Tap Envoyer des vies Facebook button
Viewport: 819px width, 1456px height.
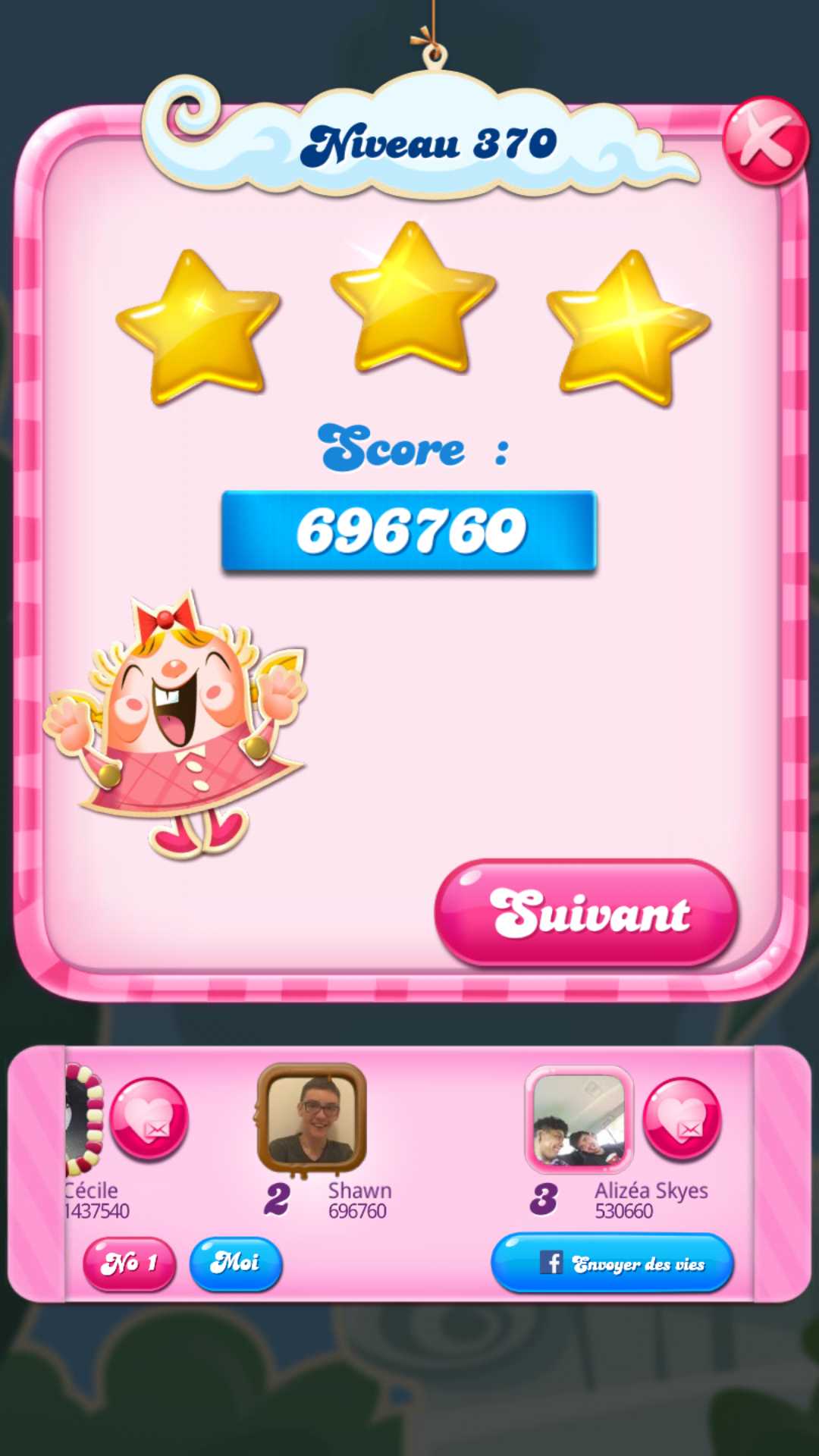click(612, 1263)
